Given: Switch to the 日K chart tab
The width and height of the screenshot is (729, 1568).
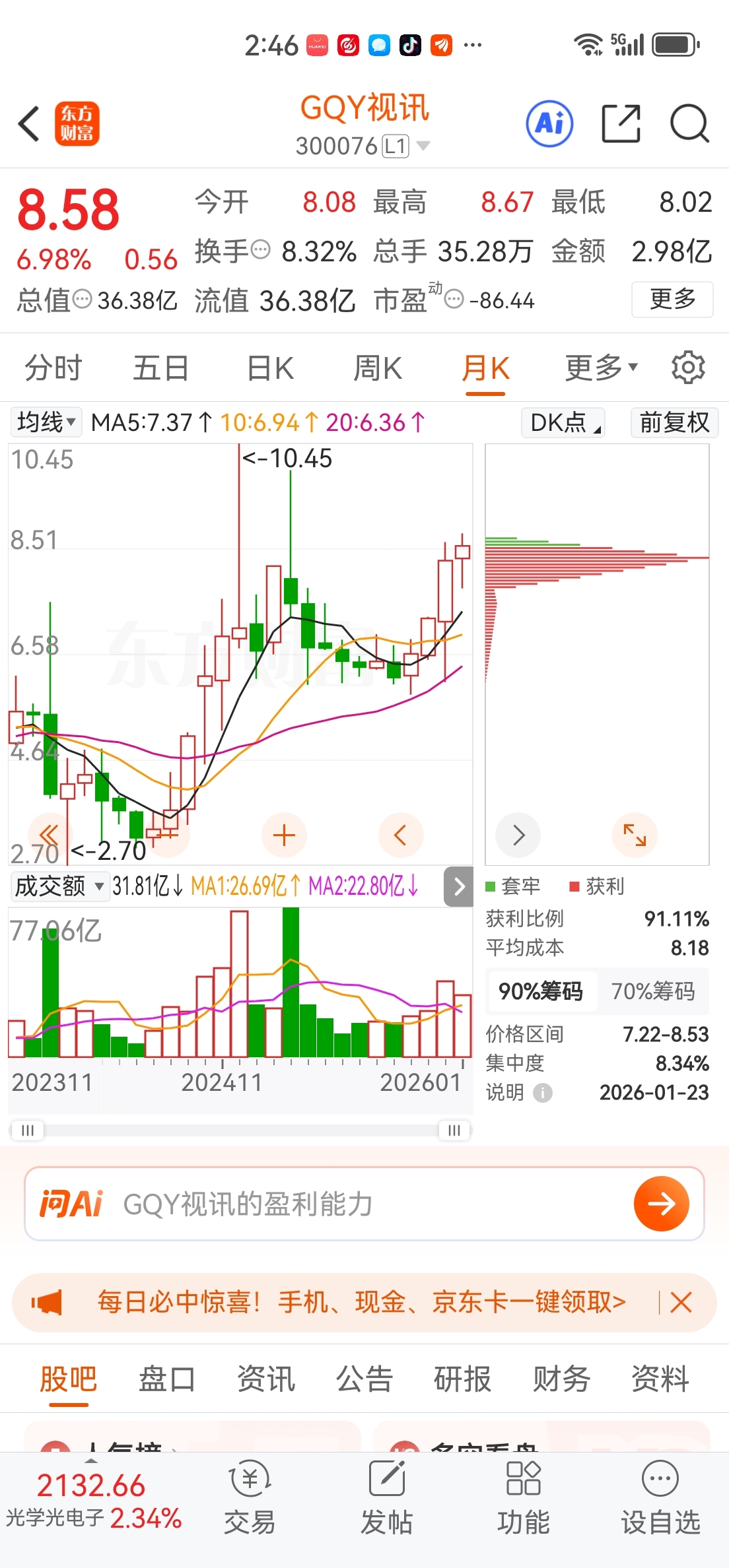Looking at the screenshot, I should (270, 368).
